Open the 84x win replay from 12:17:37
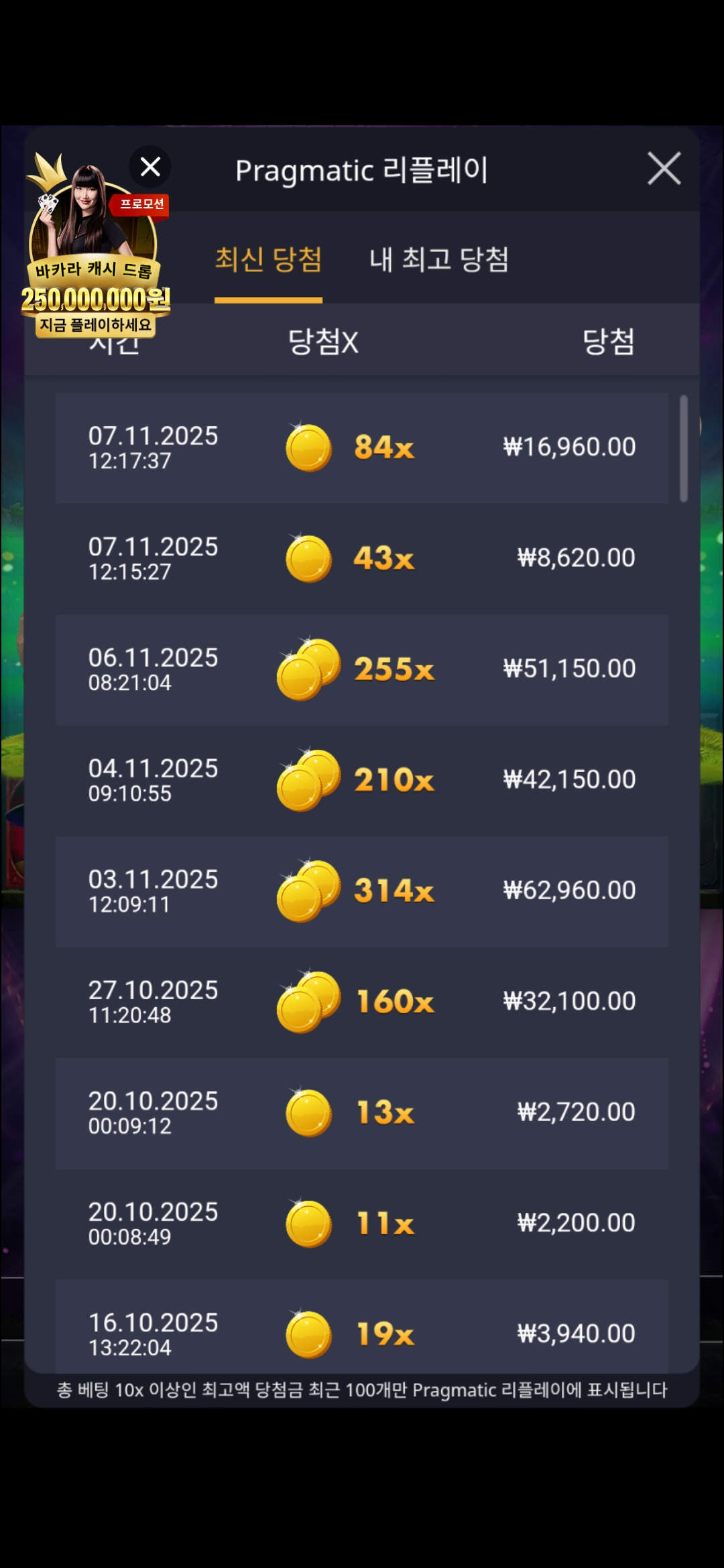724x1568 pixels. (x=362, y=448)
